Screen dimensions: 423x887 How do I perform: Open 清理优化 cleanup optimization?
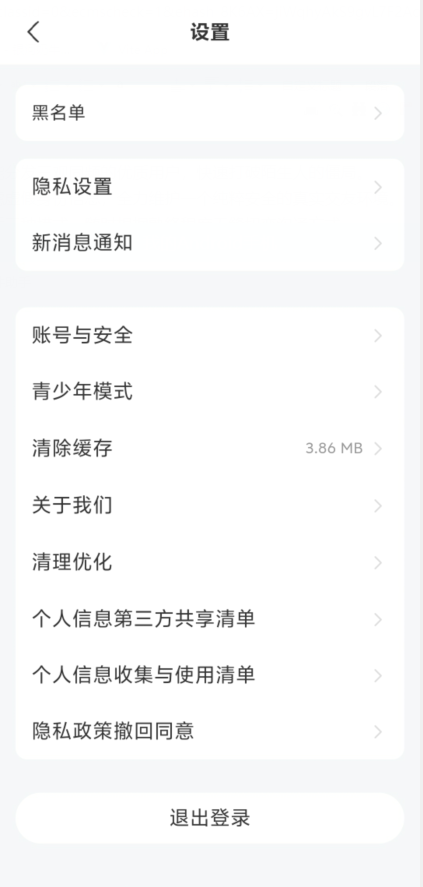point(210,562)
